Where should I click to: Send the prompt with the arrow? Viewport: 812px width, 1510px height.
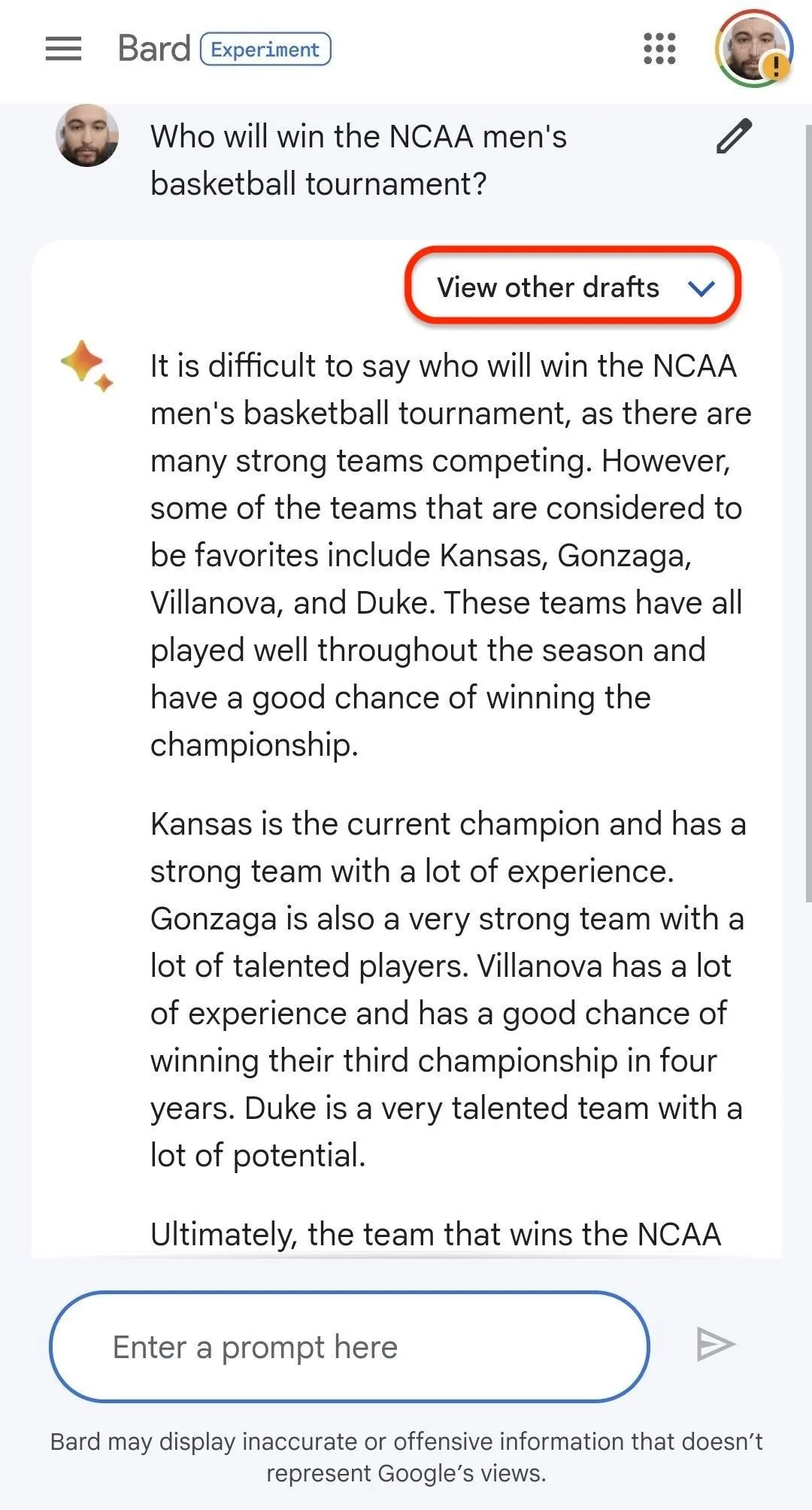(715, 1345)
